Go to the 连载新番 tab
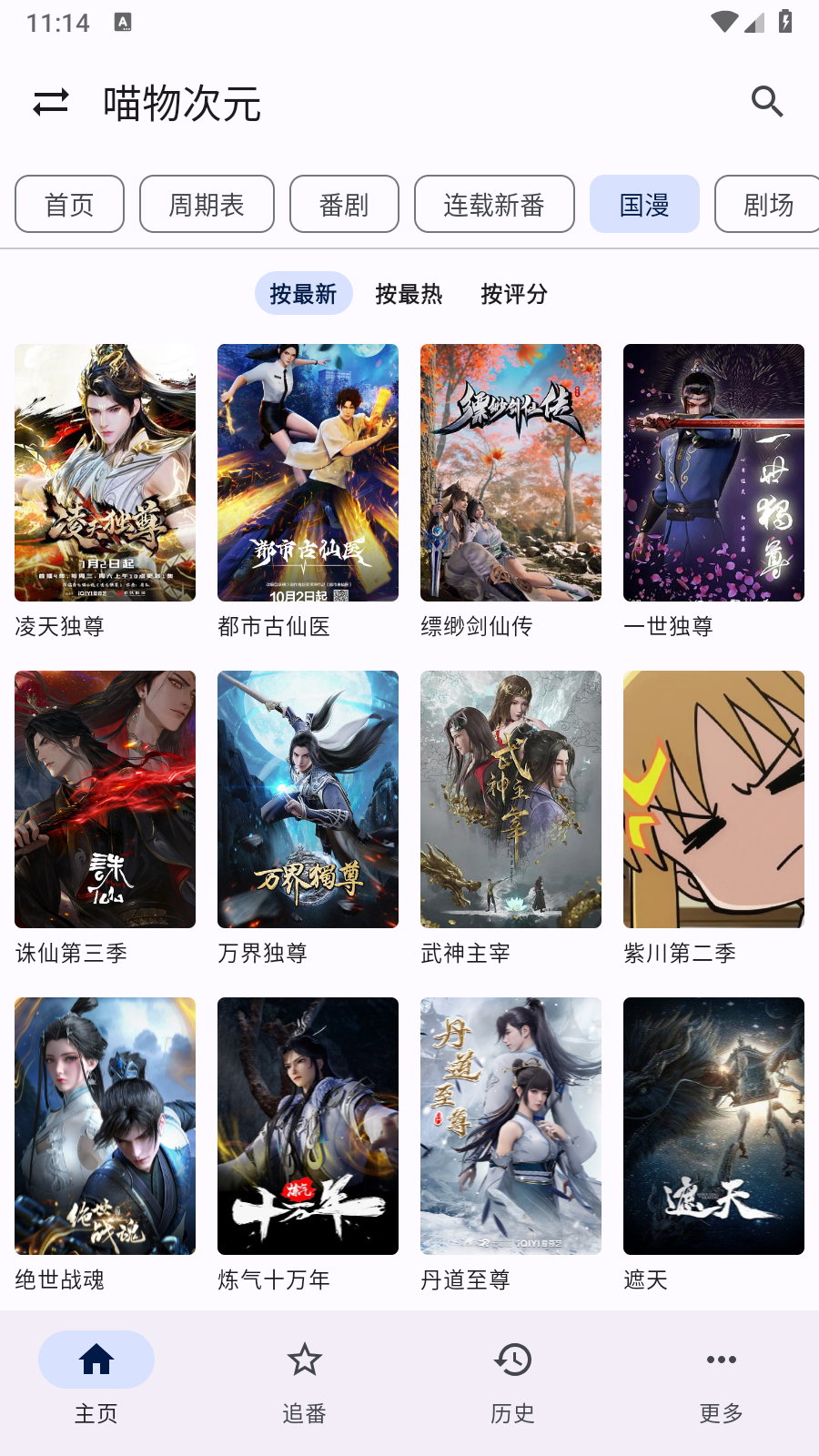This screenshot has width=819, height=1456. point(494,205)
